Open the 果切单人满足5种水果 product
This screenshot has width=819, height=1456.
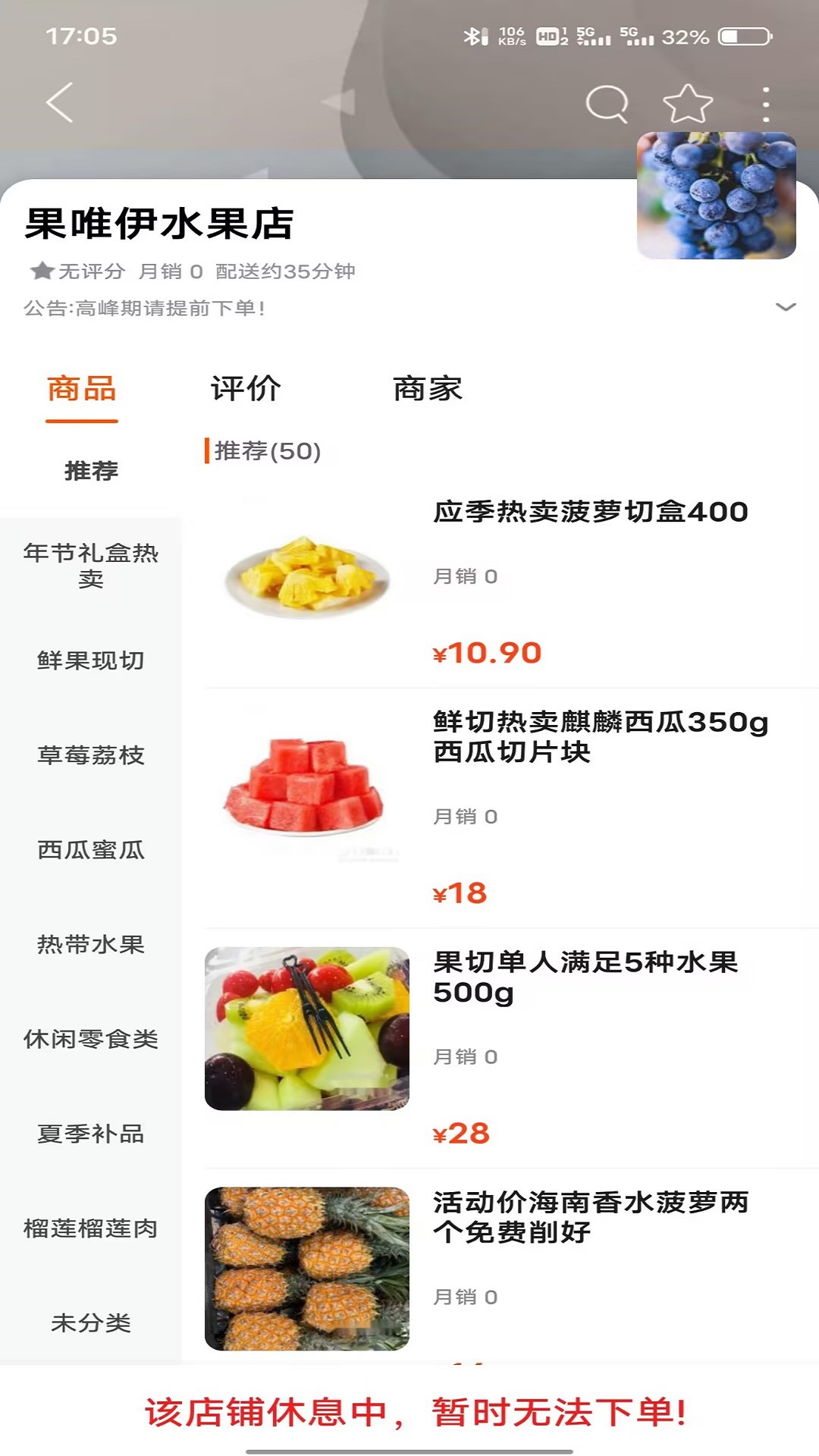tap(585, 977)
